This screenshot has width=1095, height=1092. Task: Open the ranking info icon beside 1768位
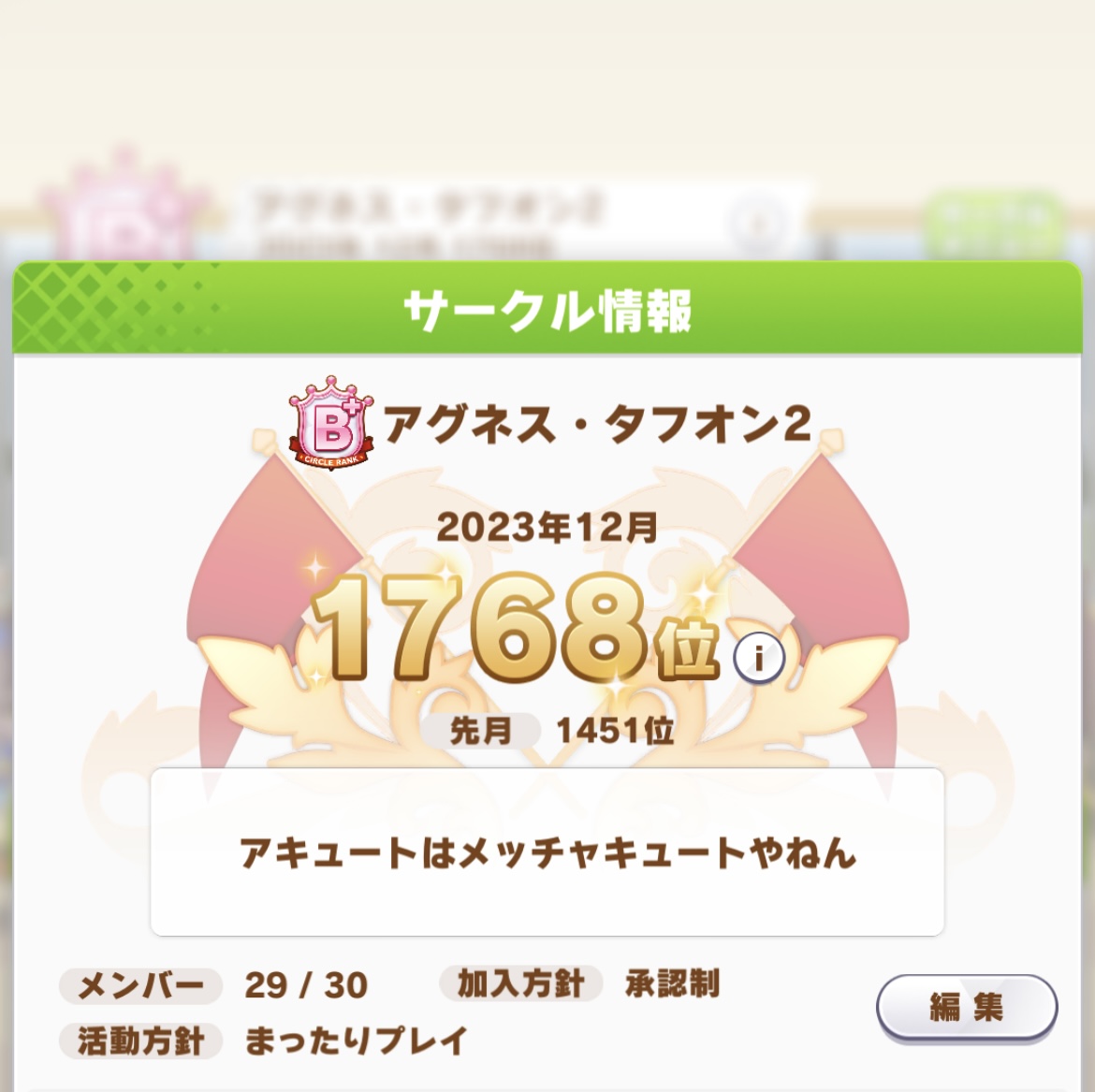[x=759, y=658]
